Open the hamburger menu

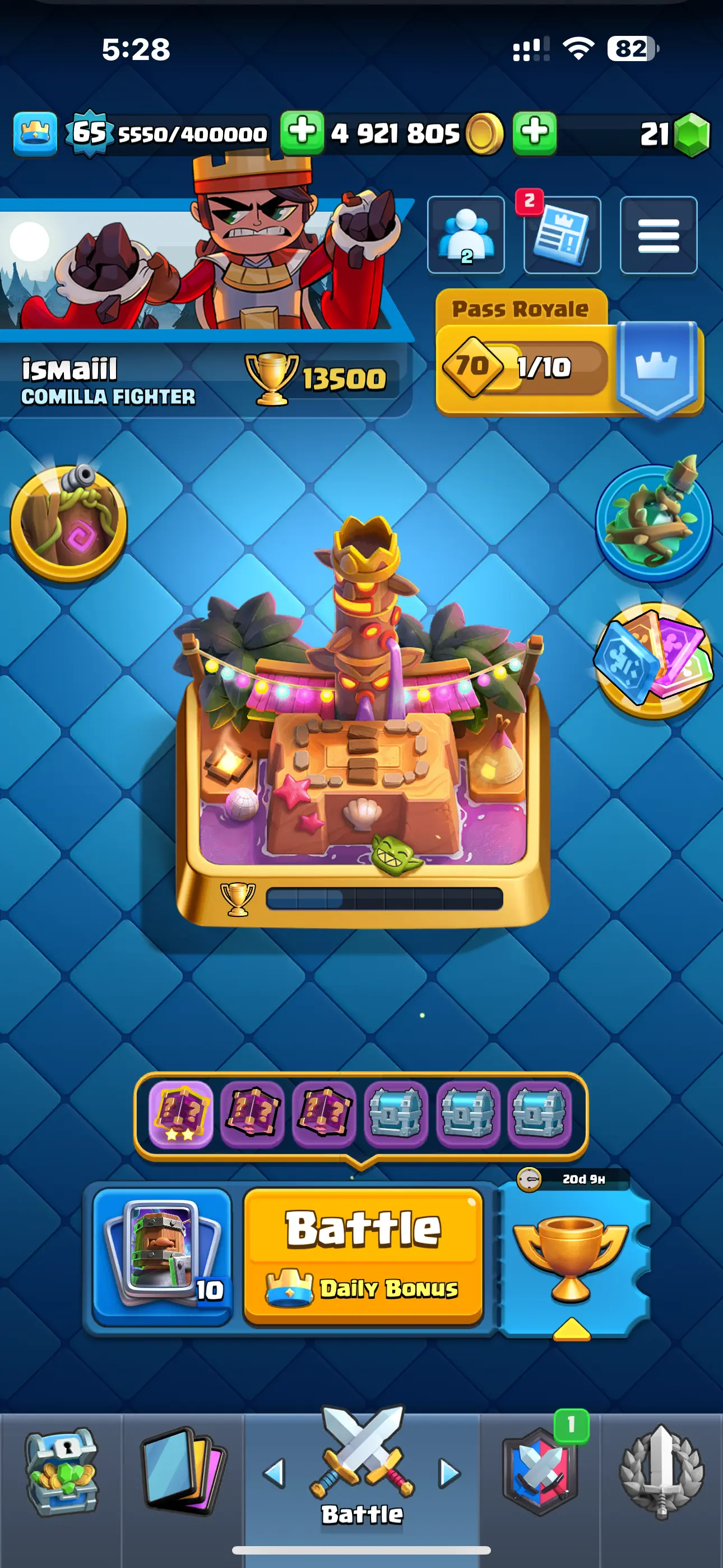[x=658, y=235]
